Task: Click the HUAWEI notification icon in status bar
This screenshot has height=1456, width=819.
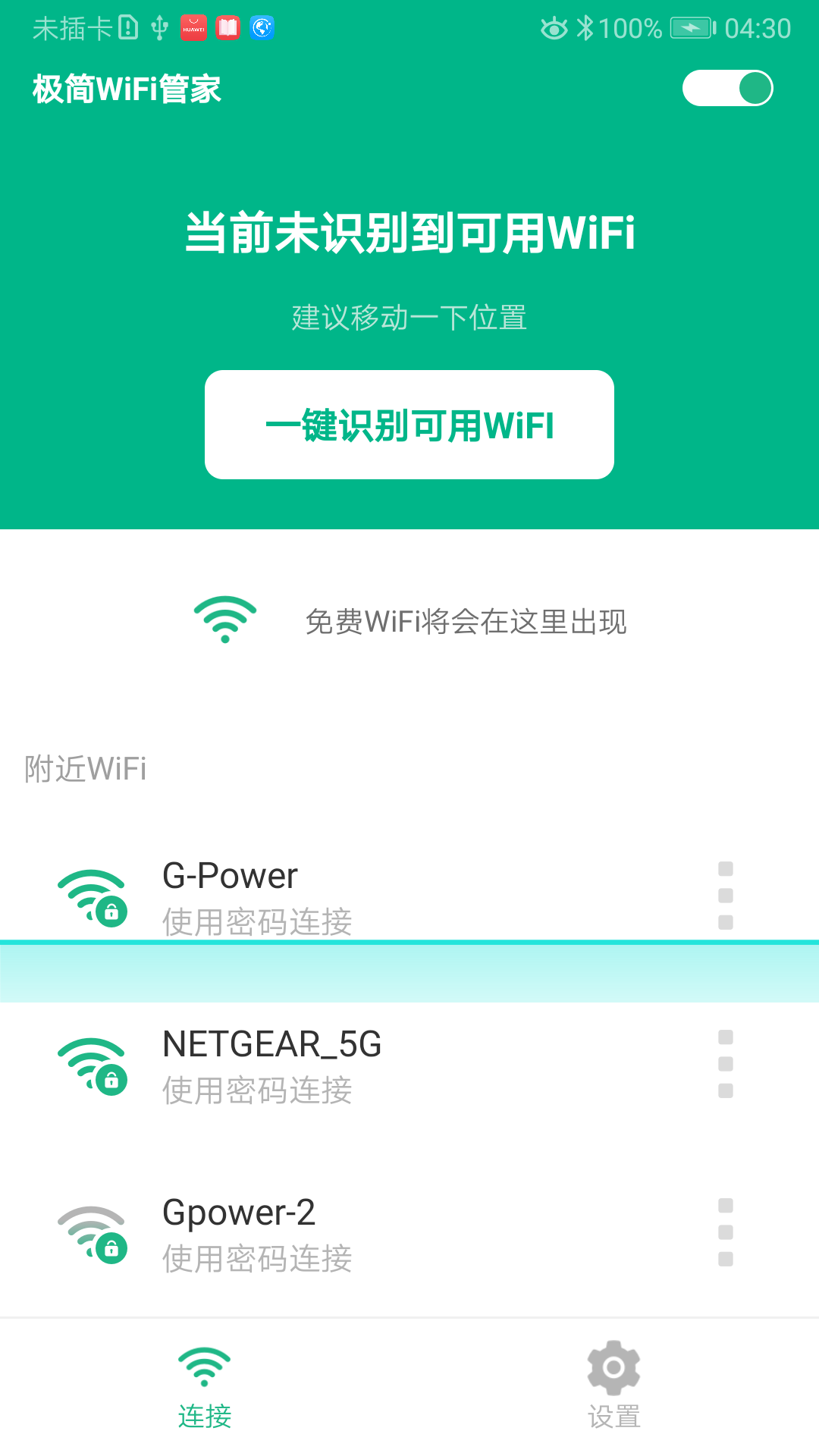Action: pos(195,28)
